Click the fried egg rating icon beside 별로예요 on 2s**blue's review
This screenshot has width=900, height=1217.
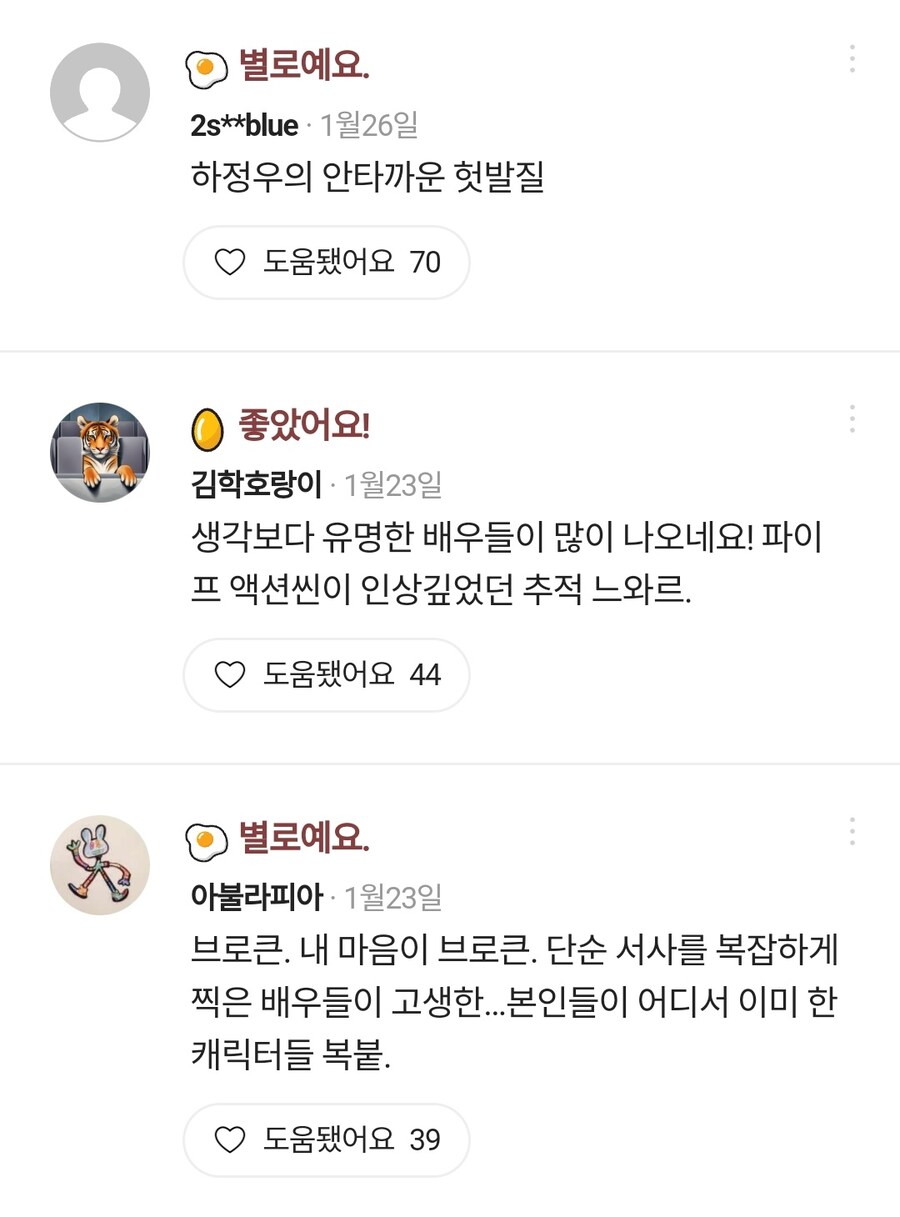tap(206, 62)
